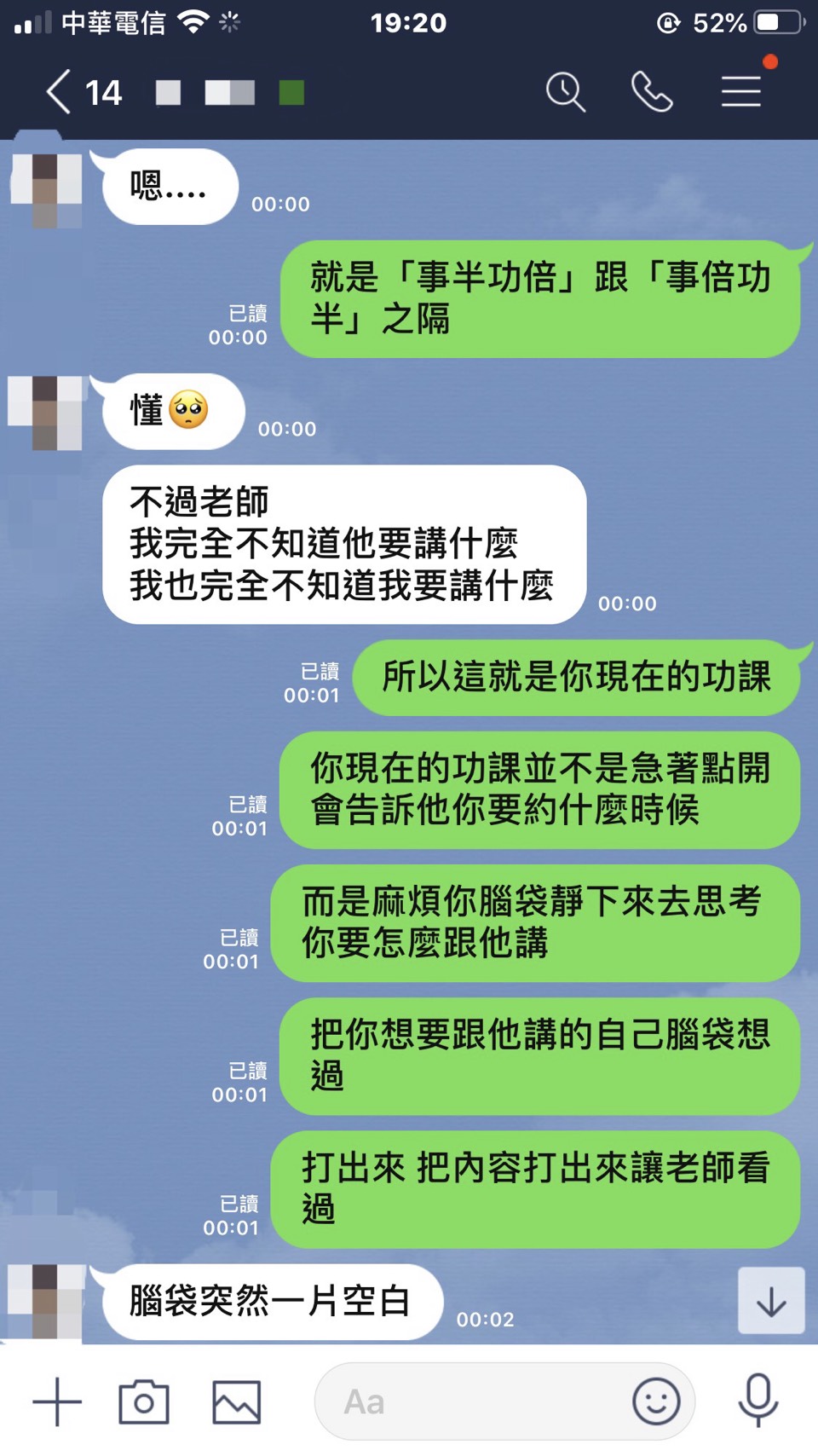Viewport: 818px width, 1456px height.
Task: Open the emoji sticker picker
Action: (656, 1401)
